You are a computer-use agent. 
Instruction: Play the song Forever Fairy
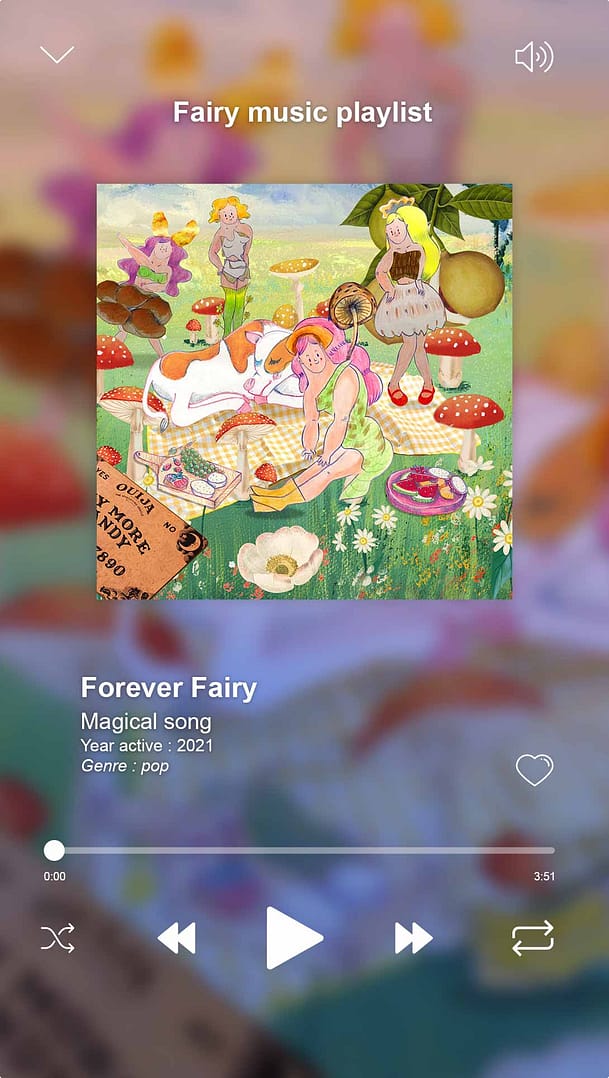tap(293, 938)
